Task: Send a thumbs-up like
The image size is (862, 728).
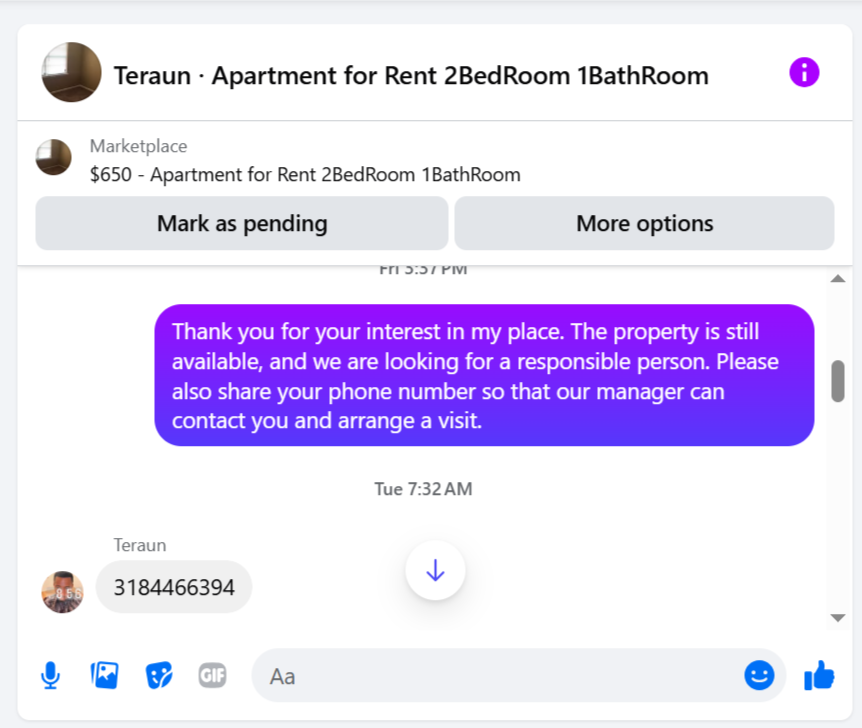Action: click(x=819, y=676)
